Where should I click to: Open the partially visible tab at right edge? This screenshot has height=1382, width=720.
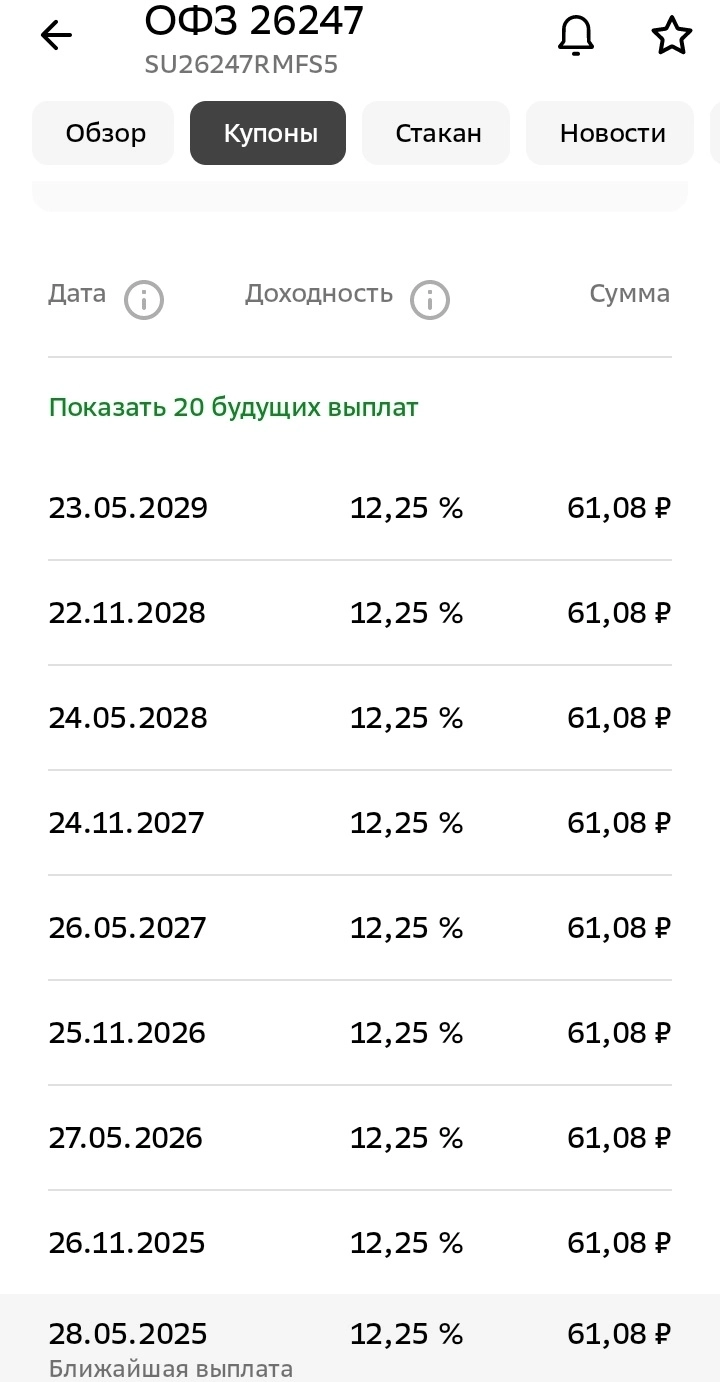[x=716, y=132]
